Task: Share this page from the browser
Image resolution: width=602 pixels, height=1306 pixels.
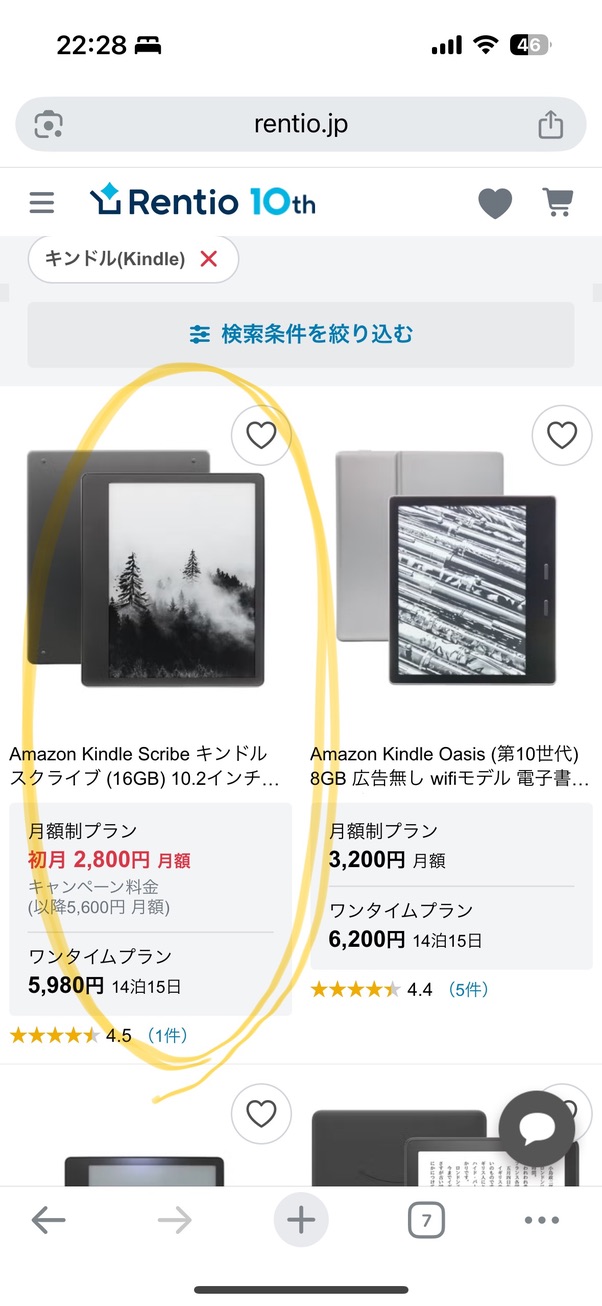Action: [551, 124]
